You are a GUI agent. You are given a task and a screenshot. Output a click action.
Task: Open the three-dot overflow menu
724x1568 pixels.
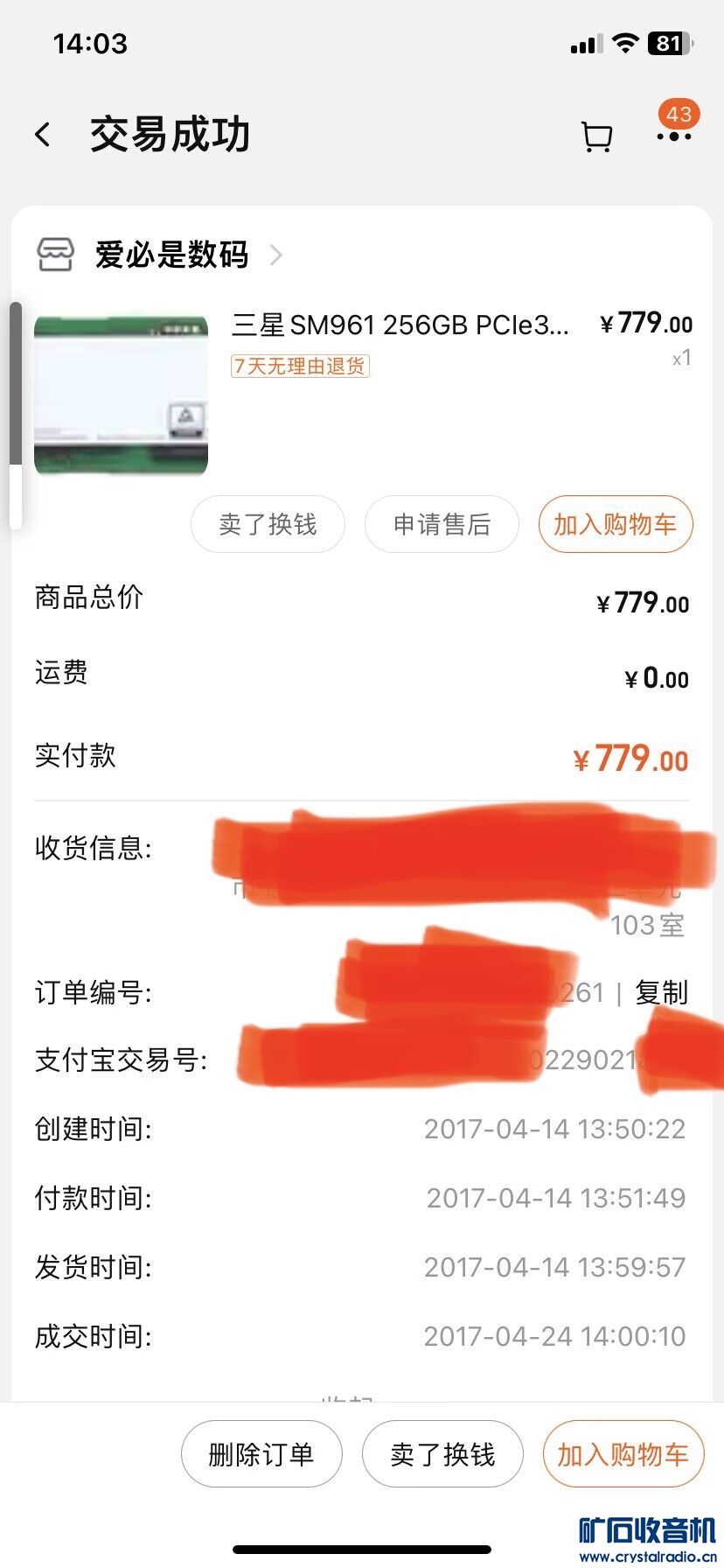[x=674, y=136]
